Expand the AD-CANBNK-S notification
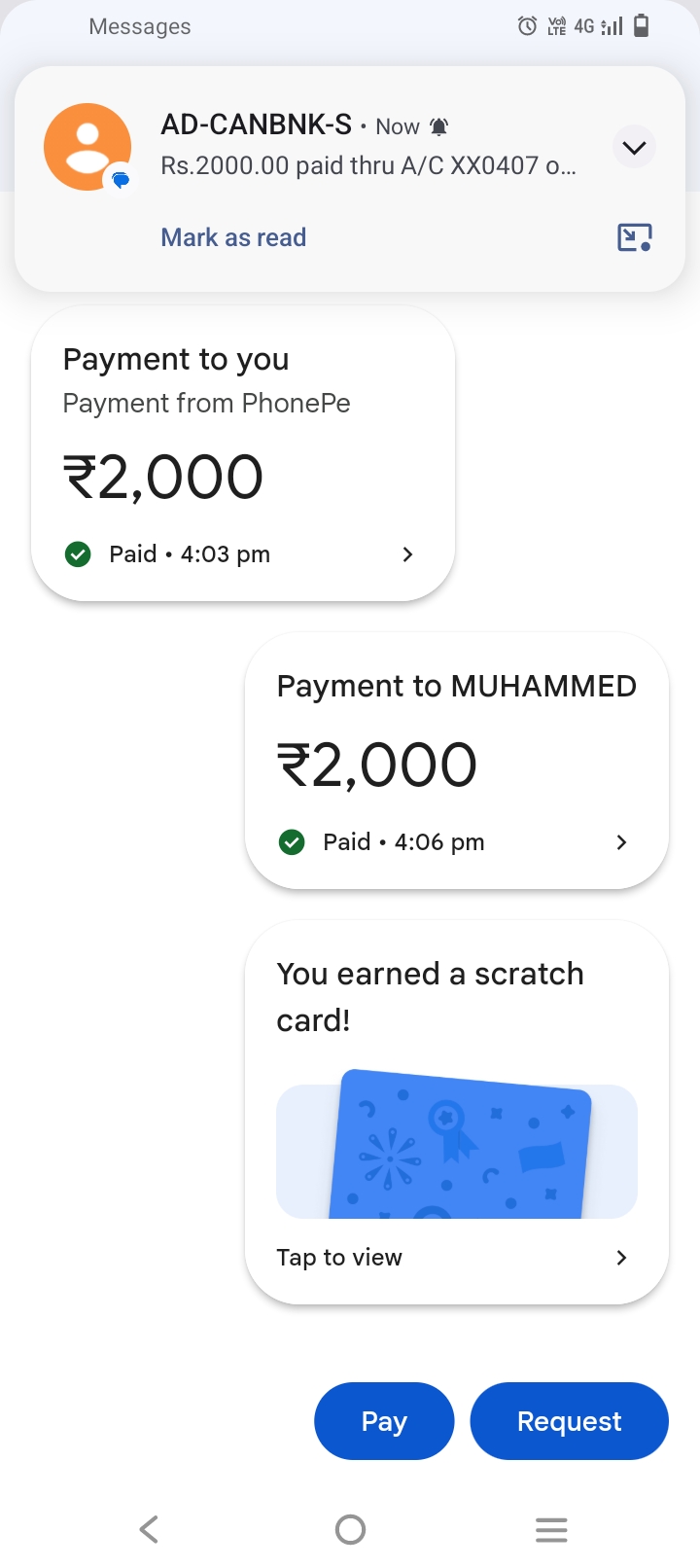The image size is (700, 1568). pos(634,148)
